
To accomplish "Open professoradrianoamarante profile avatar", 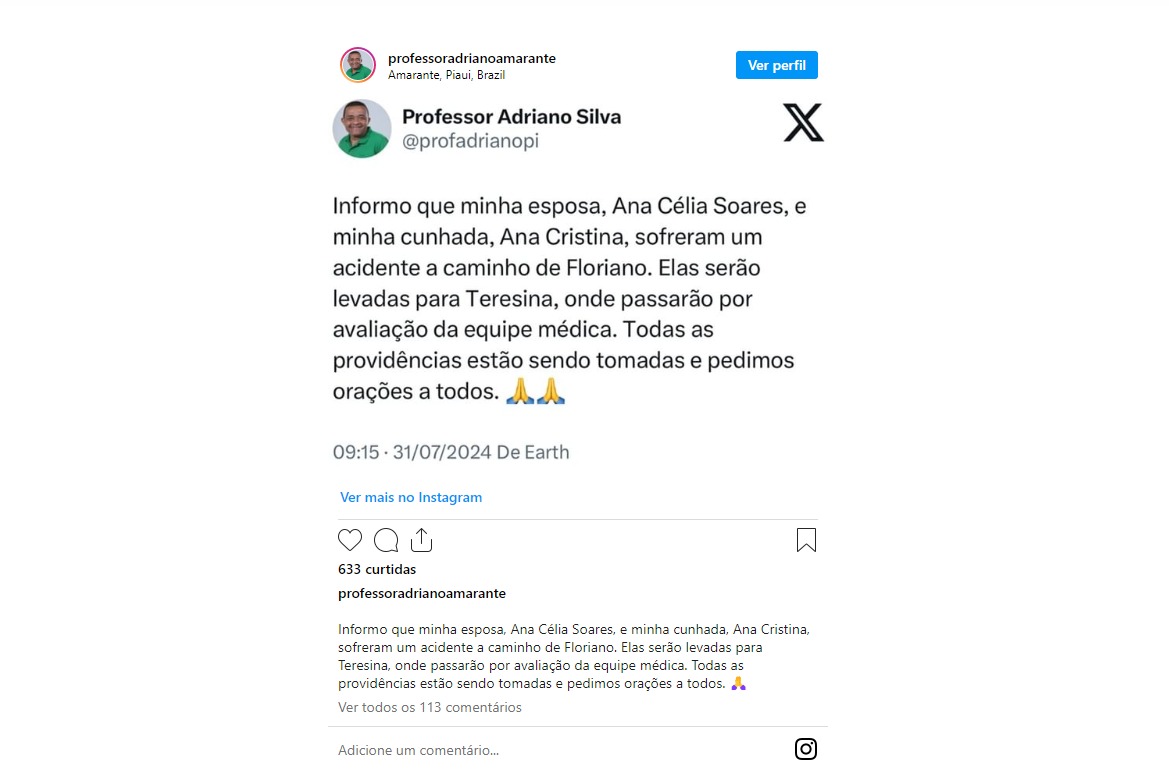I will pos(357,65).
